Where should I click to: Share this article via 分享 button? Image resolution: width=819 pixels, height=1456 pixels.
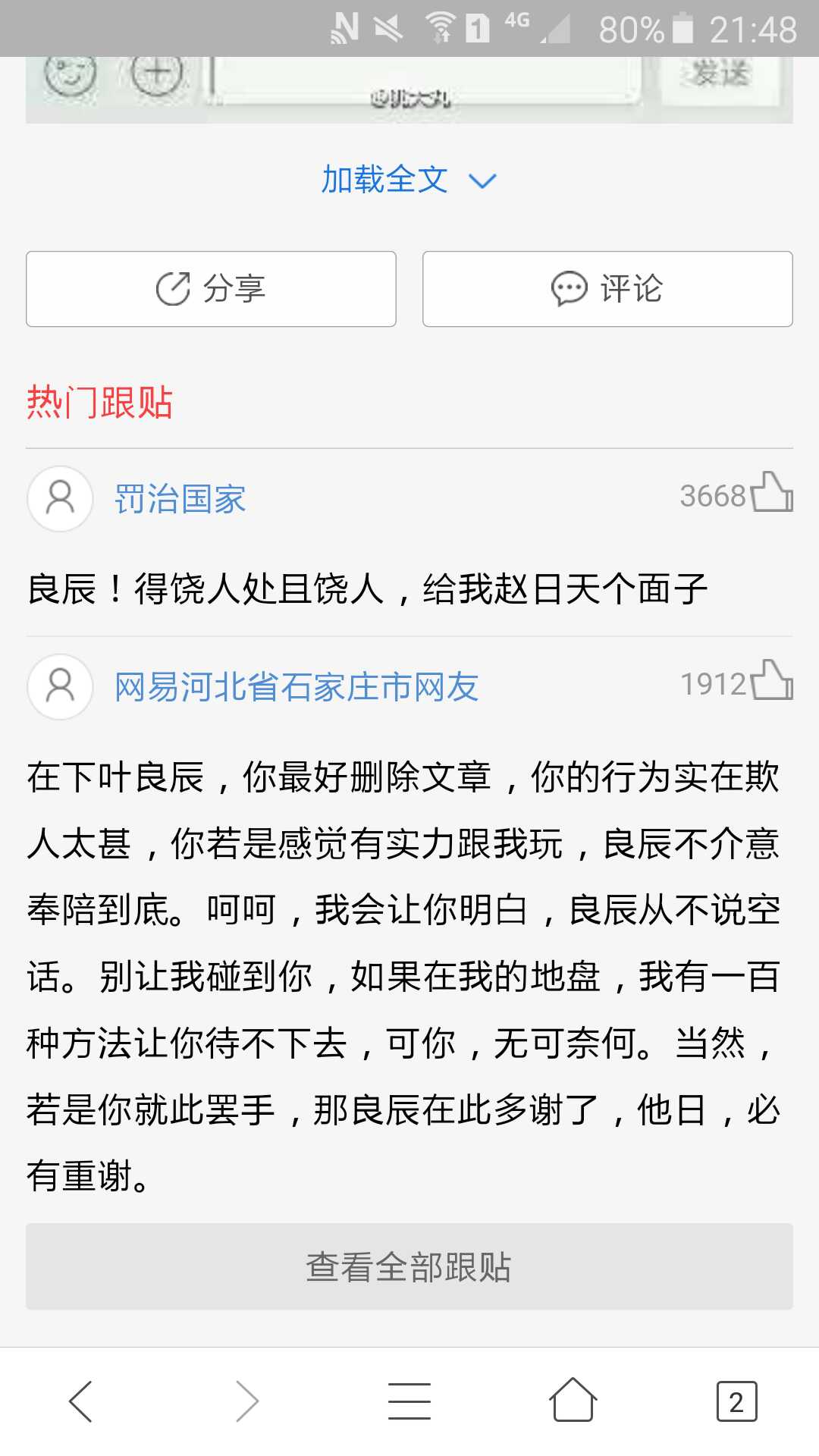click(211, 289)
